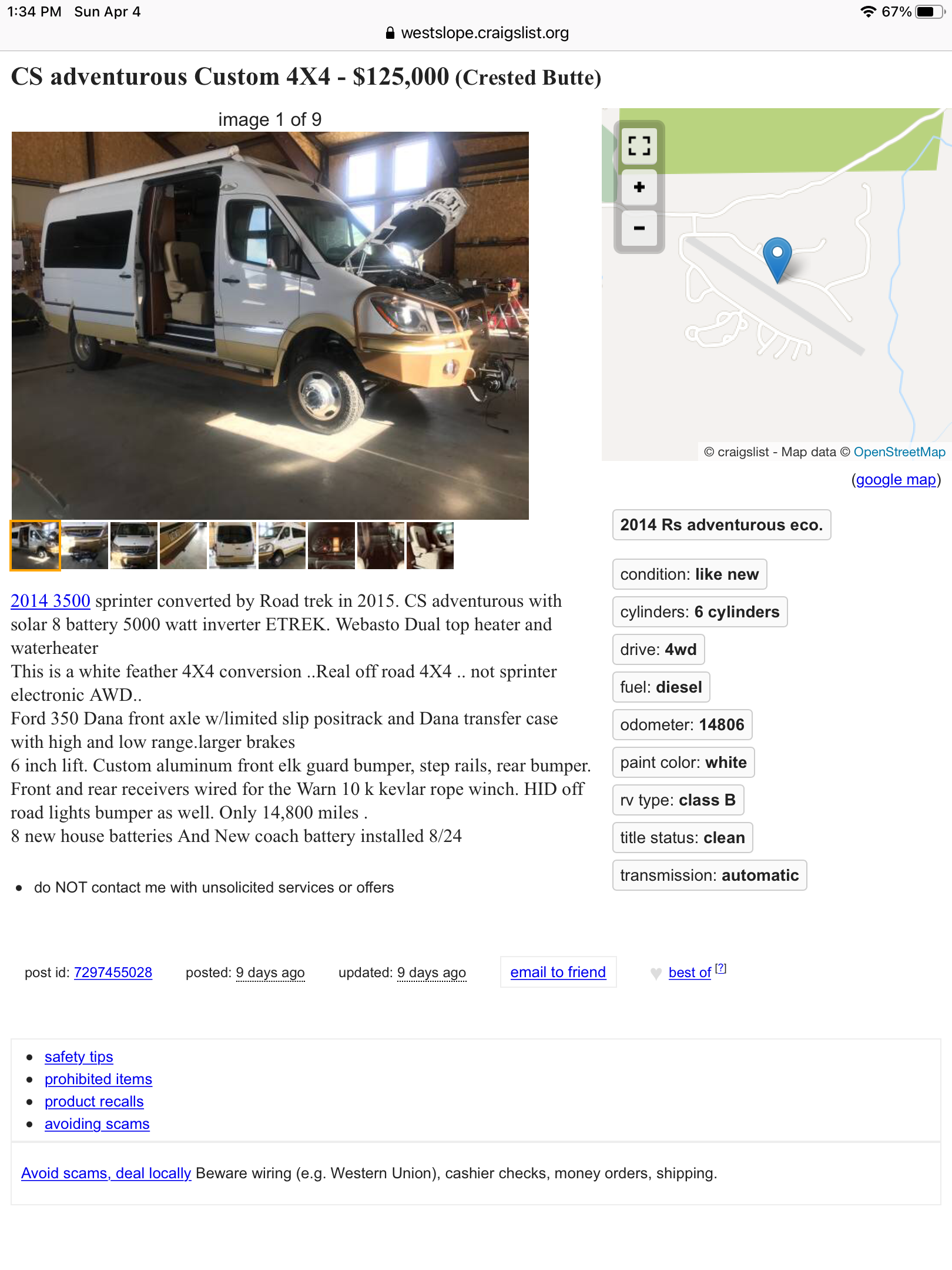952x1270 pixels.
Task: Open the best of help [?] link
Action: [x=721, y=968]
